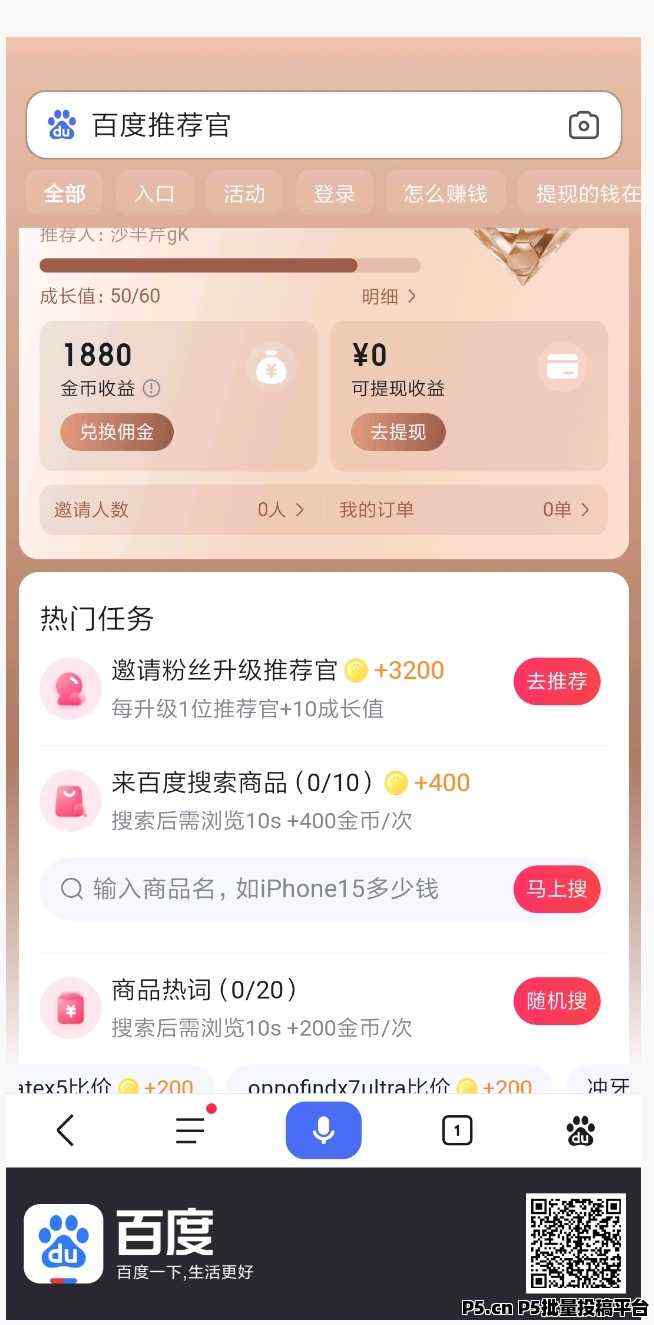The width and height of the screenshot is (654, 1325).
Task: Select the 怎么赚钱 chip
Action: pos(445,194)
